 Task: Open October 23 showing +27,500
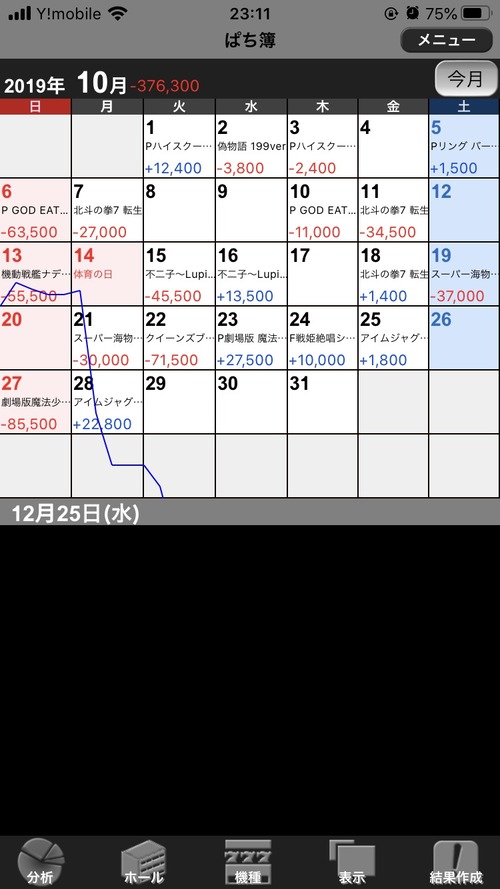251,338
